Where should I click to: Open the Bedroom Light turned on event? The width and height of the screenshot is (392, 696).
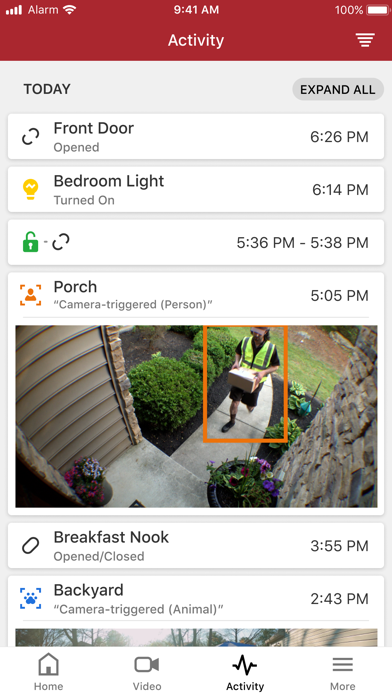pos(196,190)
